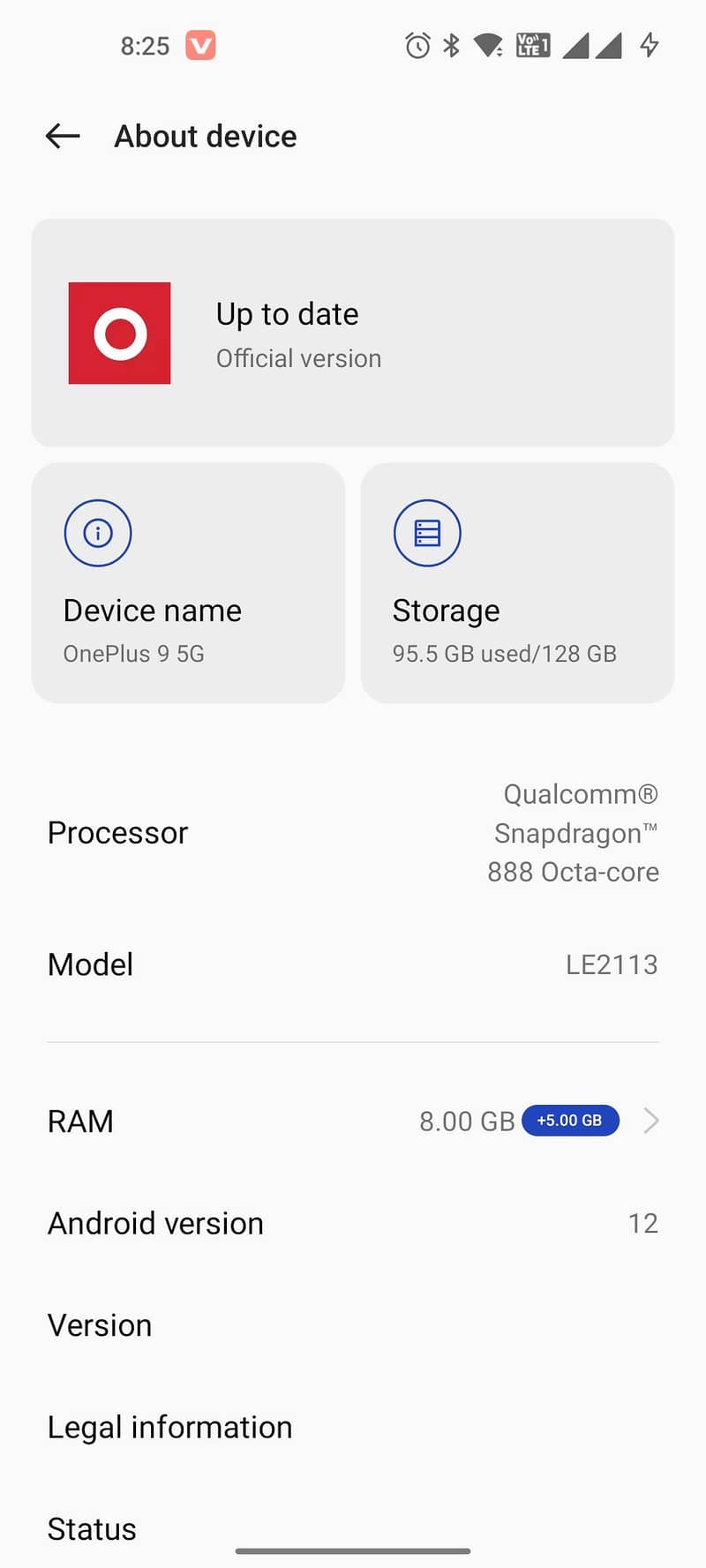Tap the VoLTE indicator icon
This screenshot has width=706, height=1568.
532,45
